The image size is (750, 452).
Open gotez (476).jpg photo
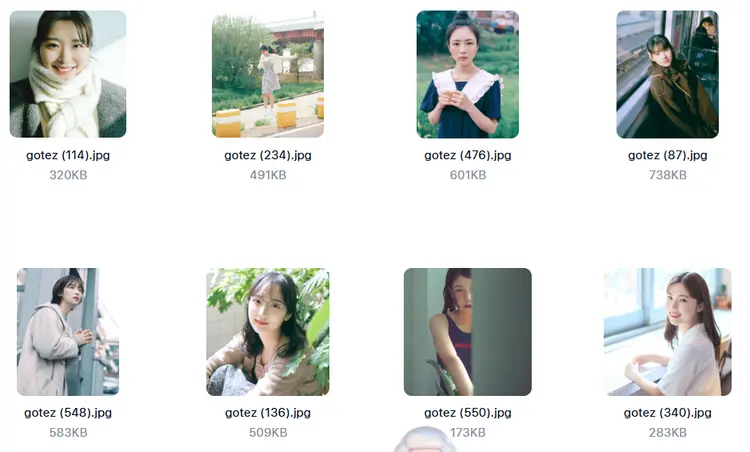(467, 75)
